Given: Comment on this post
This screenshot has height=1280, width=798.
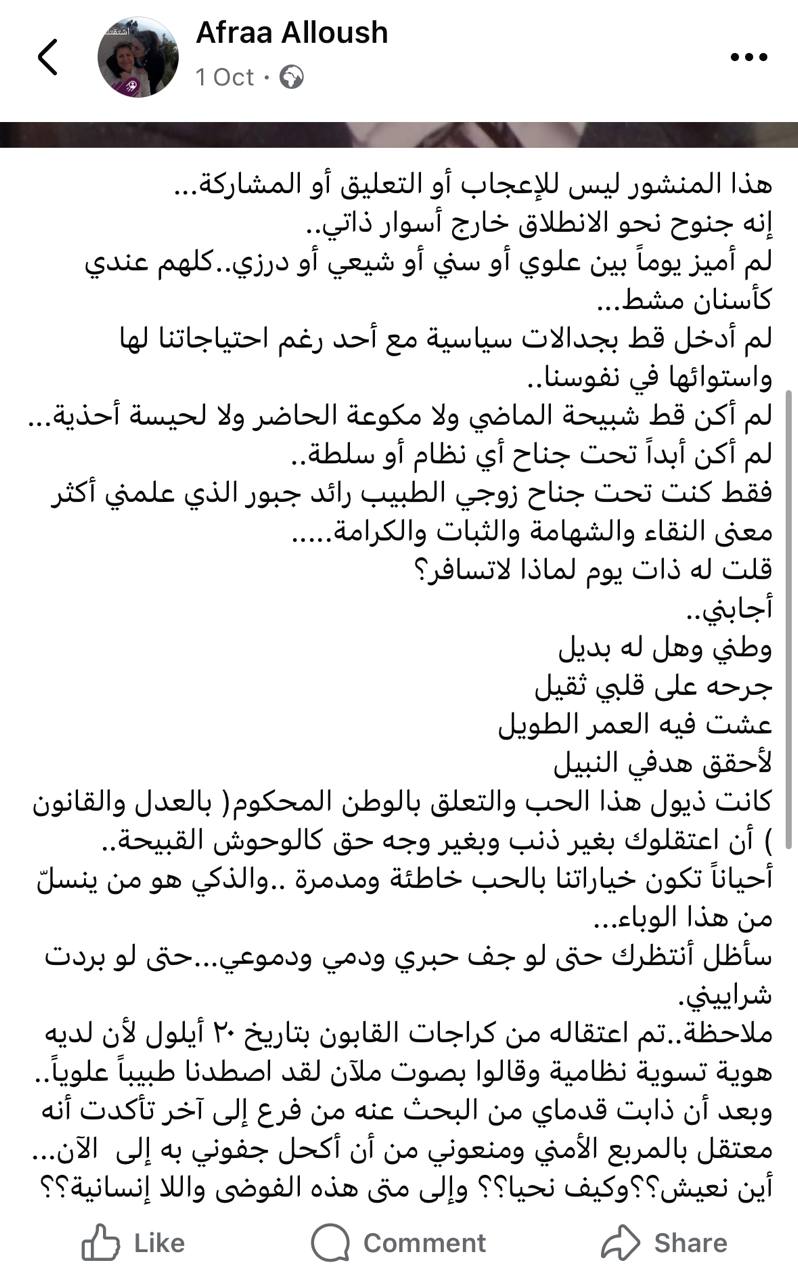Looking at the screenshot, I should 398,1243.
